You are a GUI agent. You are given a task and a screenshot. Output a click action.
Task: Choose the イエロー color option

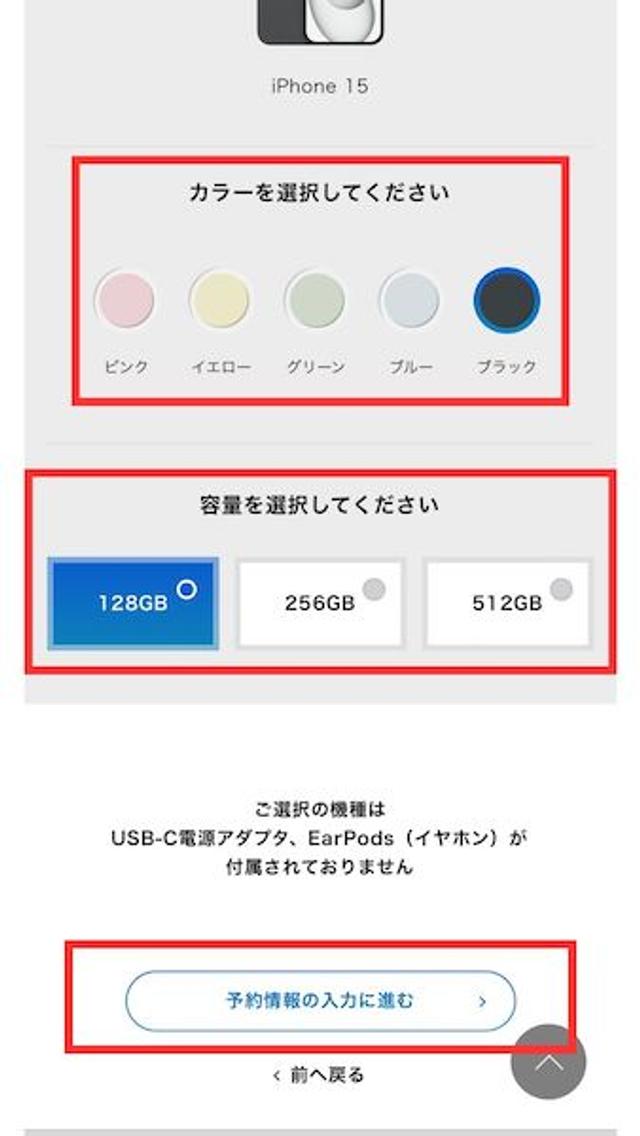219,299
